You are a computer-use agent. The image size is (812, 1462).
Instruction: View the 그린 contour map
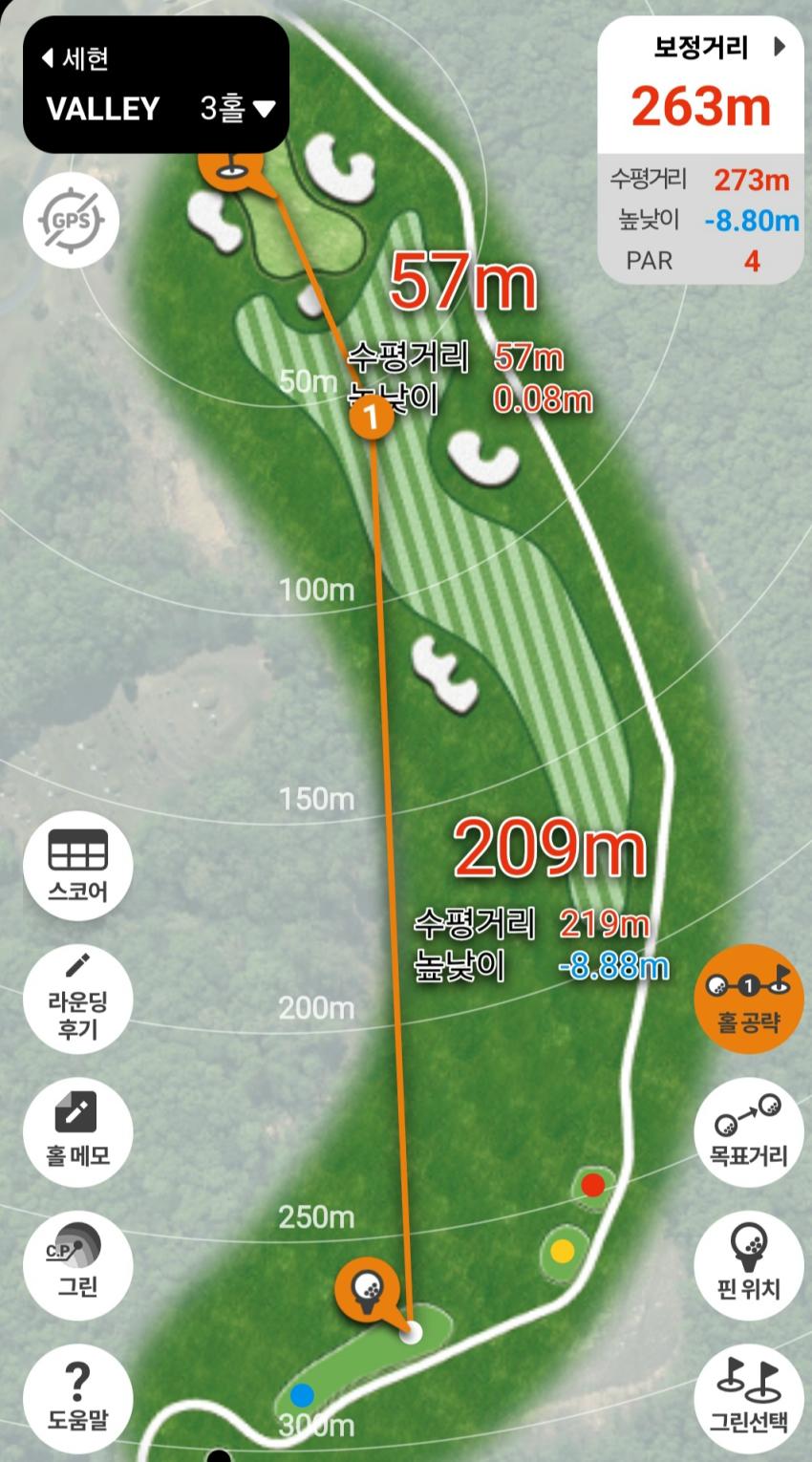[77, 1263]
